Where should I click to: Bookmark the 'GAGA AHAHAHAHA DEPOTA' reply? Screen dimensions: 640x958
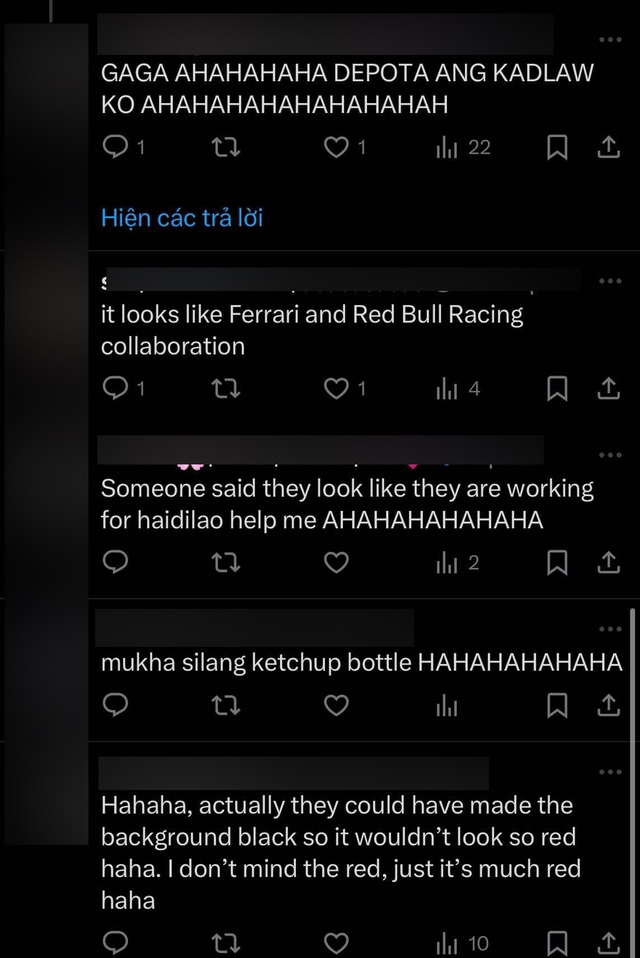pos(558,148)
